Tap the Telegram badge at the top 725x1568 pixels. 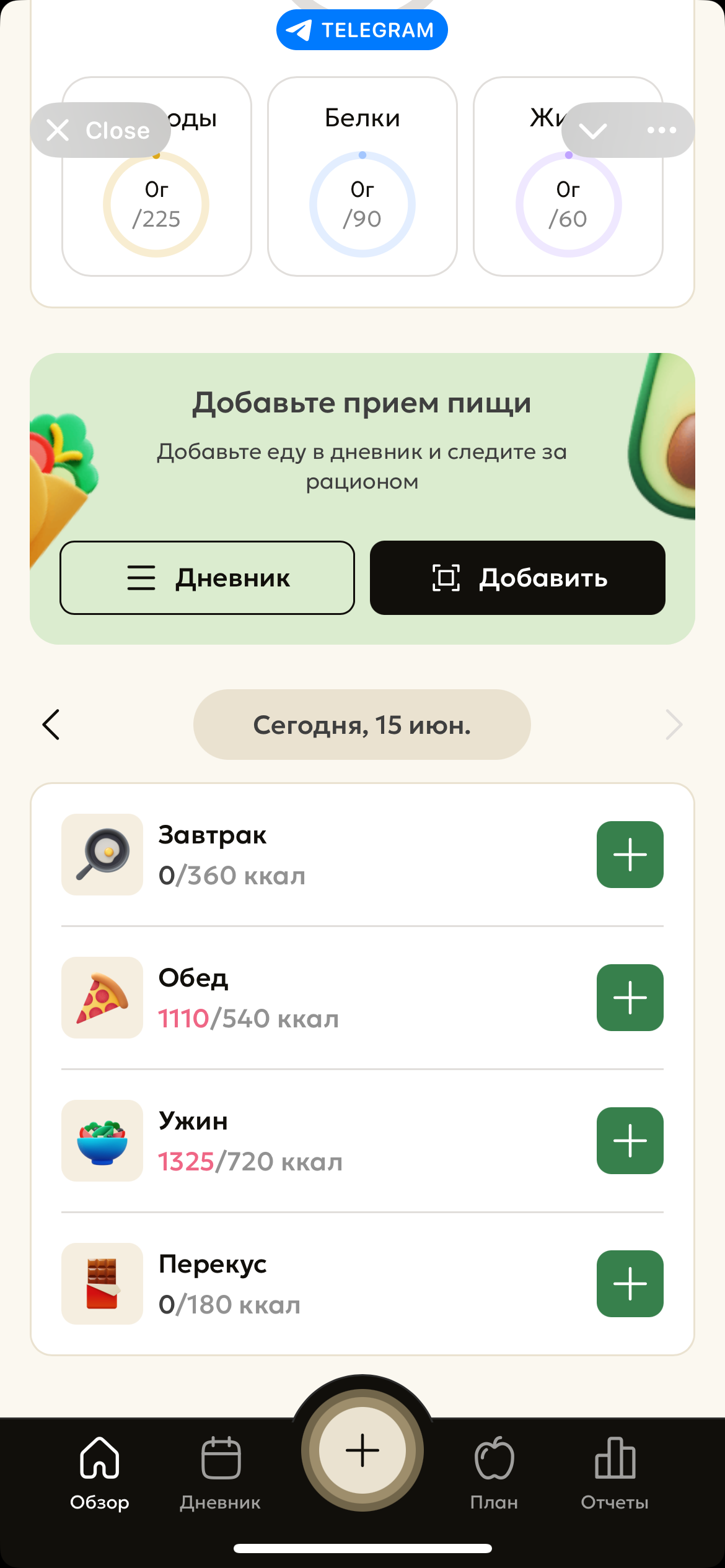[x=362, y=28]
